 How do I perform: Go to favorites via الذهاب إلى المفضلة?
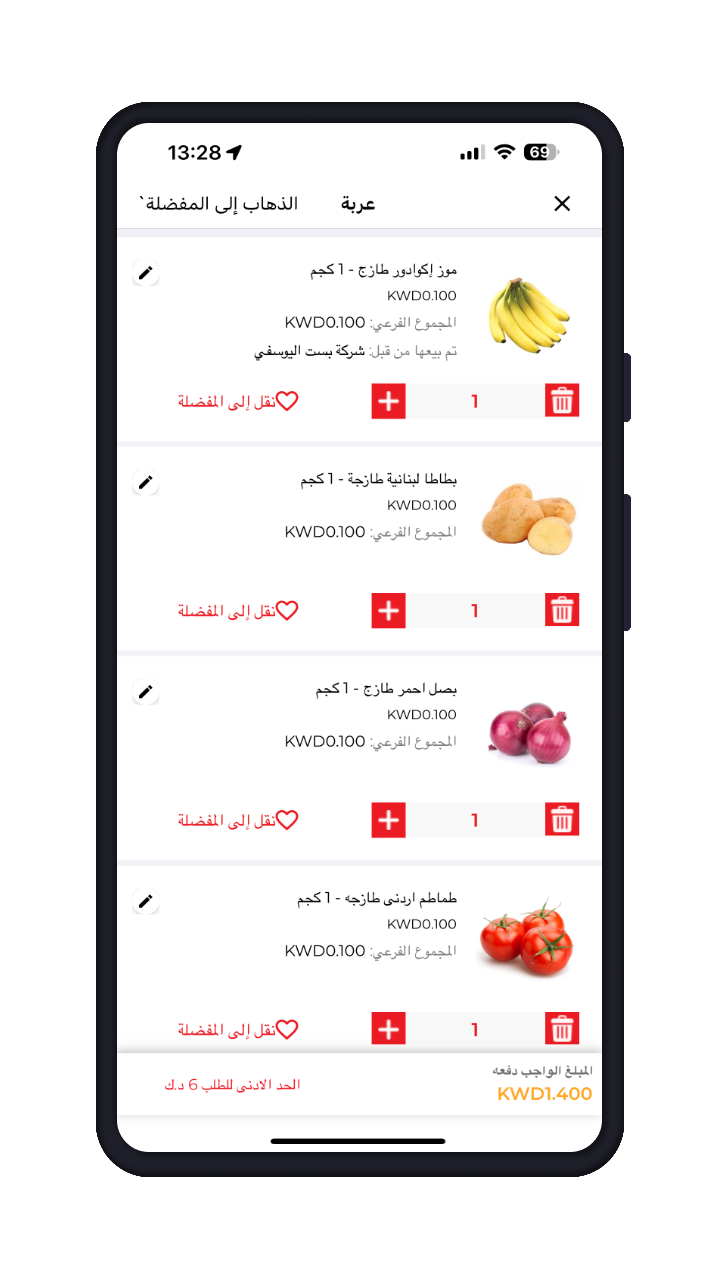pos(219,204)
